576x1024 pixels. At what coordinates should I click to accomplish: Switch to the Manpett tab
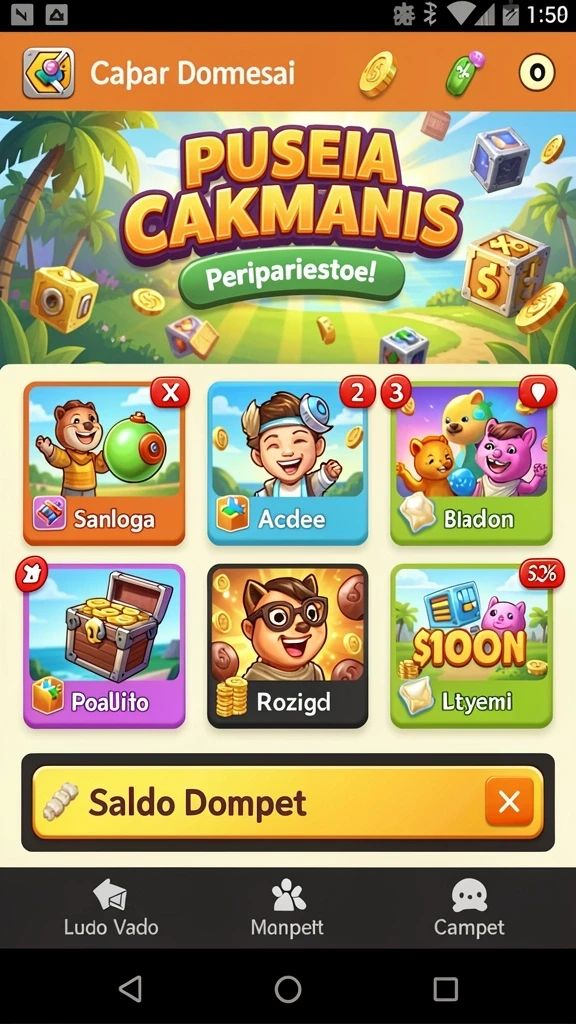tap(287, 908)
